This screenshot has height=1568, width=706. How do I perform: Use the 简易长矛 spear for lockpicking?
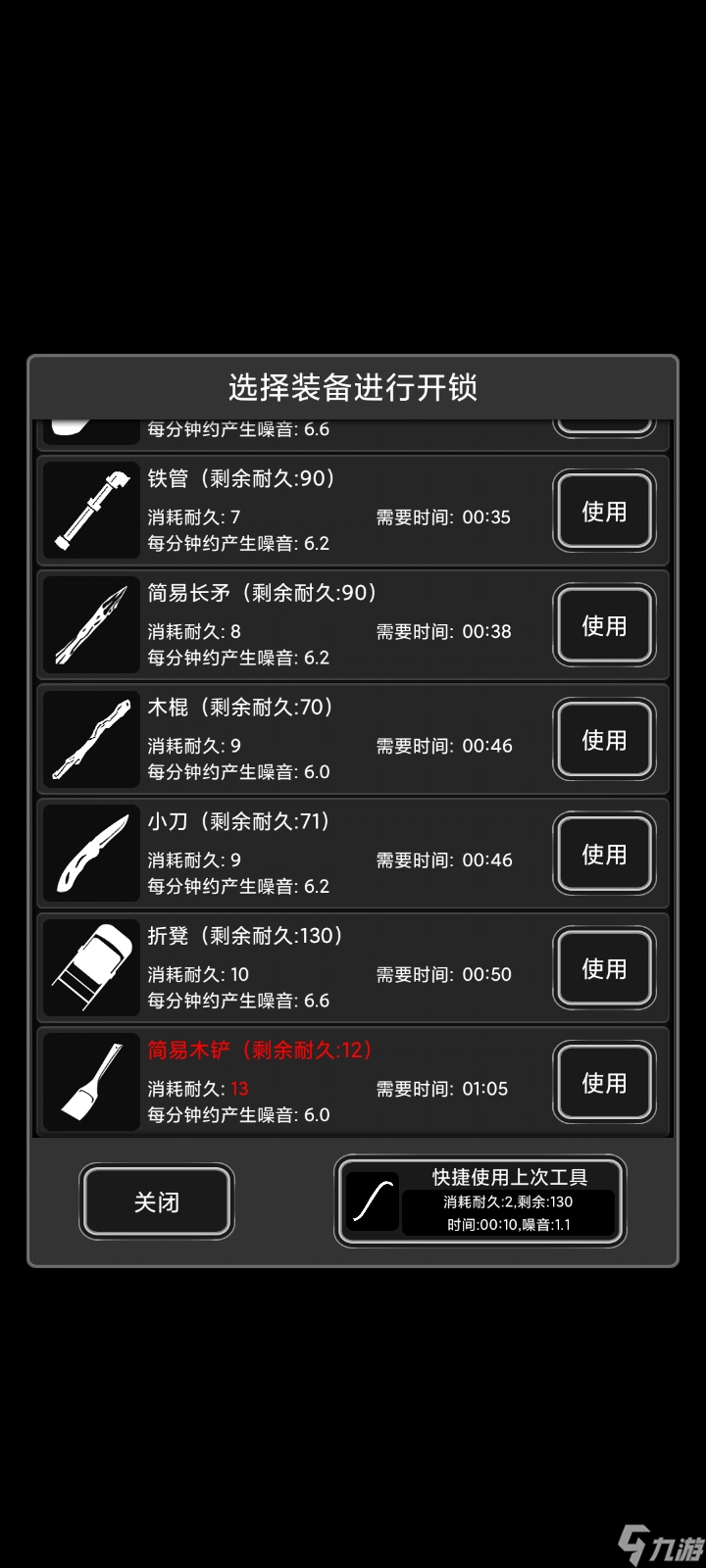604,626
